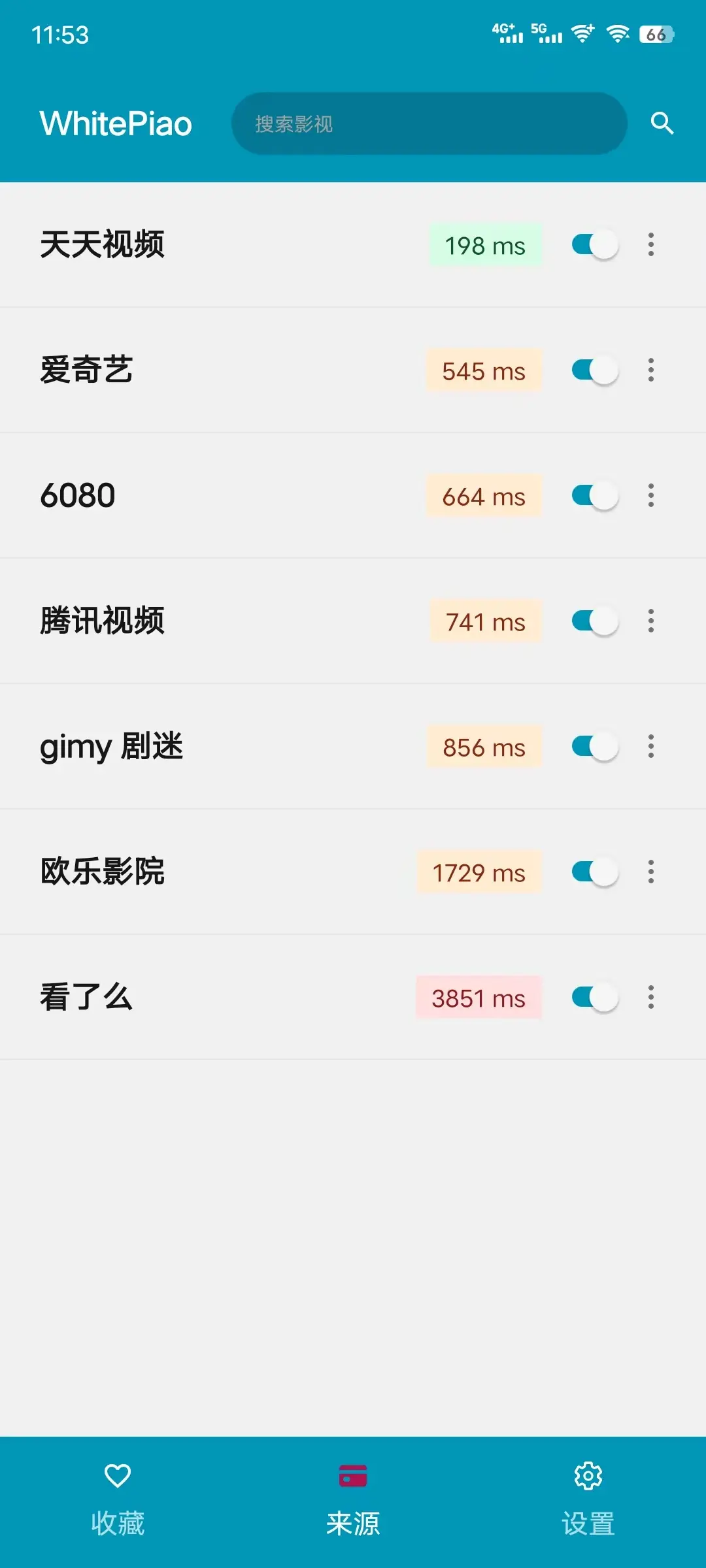Toggle the 6080 source switch

(x=595, y=496)
